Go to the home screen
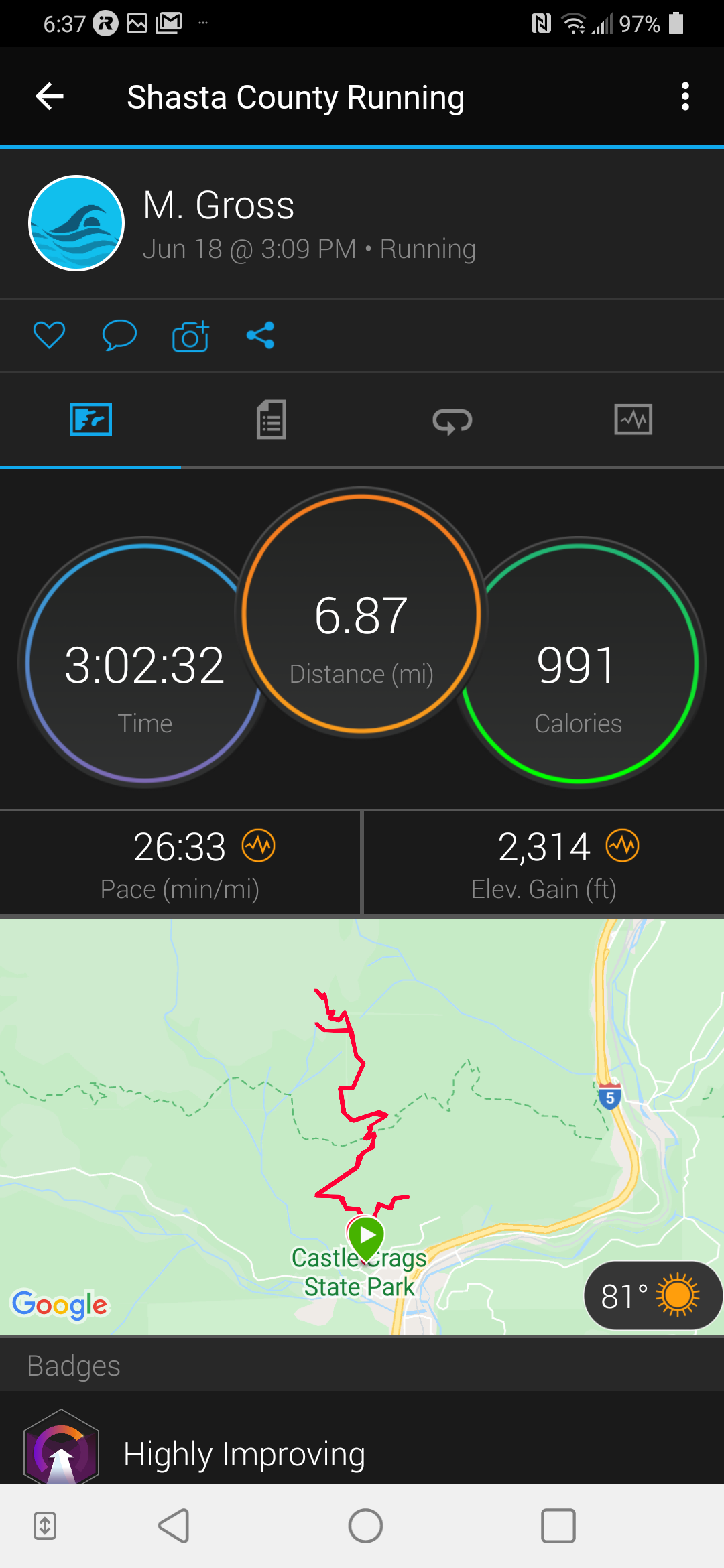The height and width of the screenshot is (1568, 724). pyautogui.click(x=365, y=1526)
